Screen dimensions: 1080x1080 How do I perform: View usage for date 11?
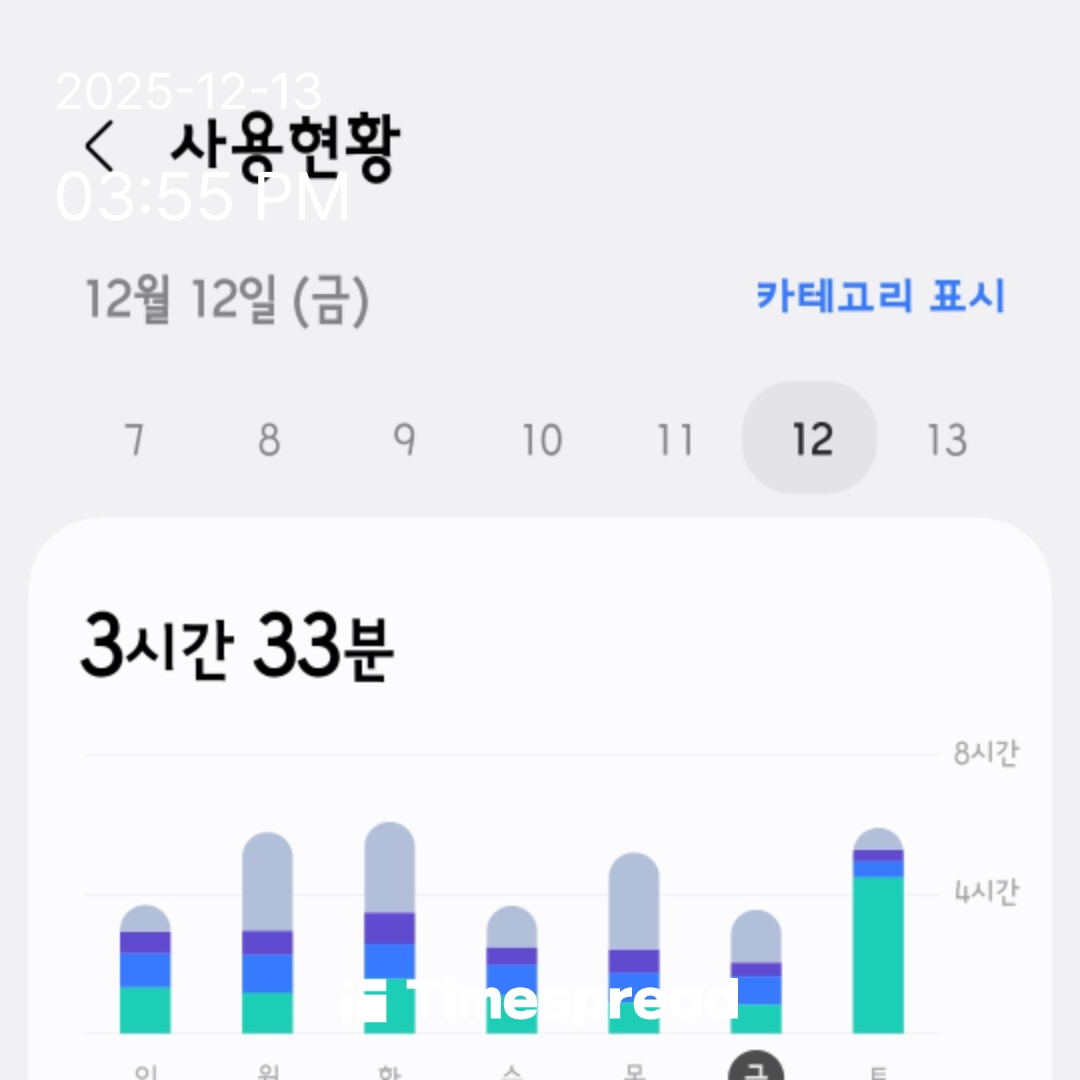coord(675,440)
